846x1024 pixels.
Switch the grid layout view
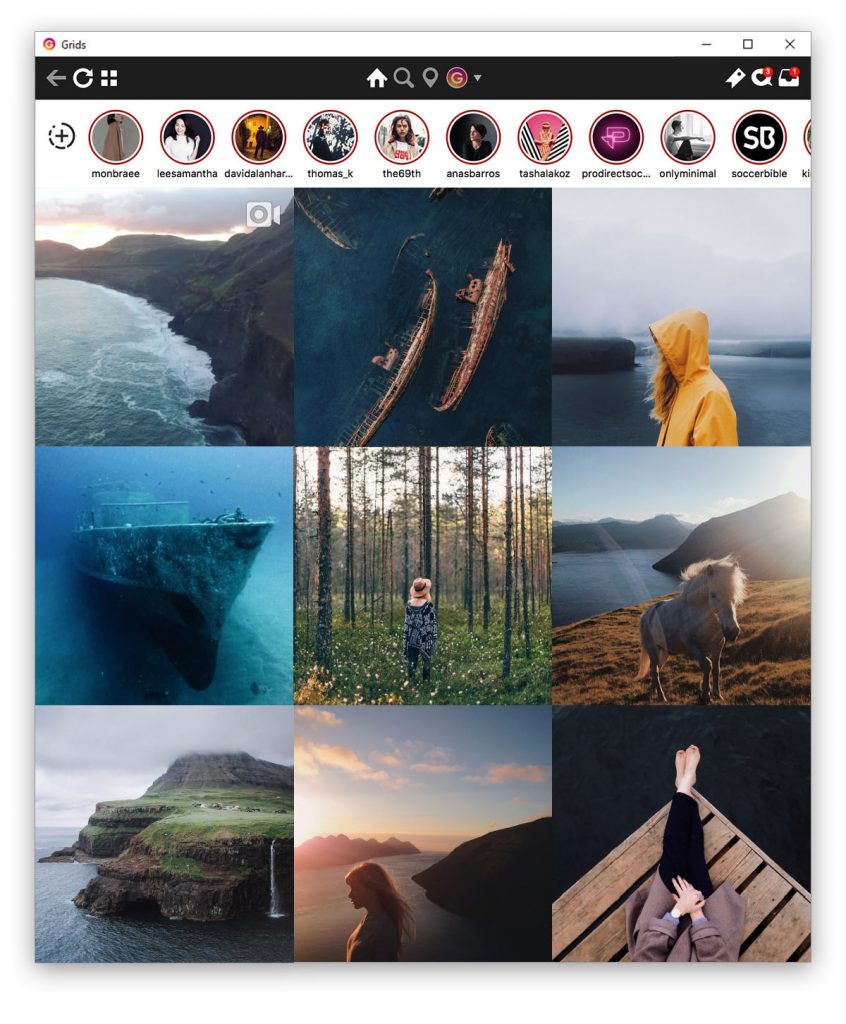point(109,78)
